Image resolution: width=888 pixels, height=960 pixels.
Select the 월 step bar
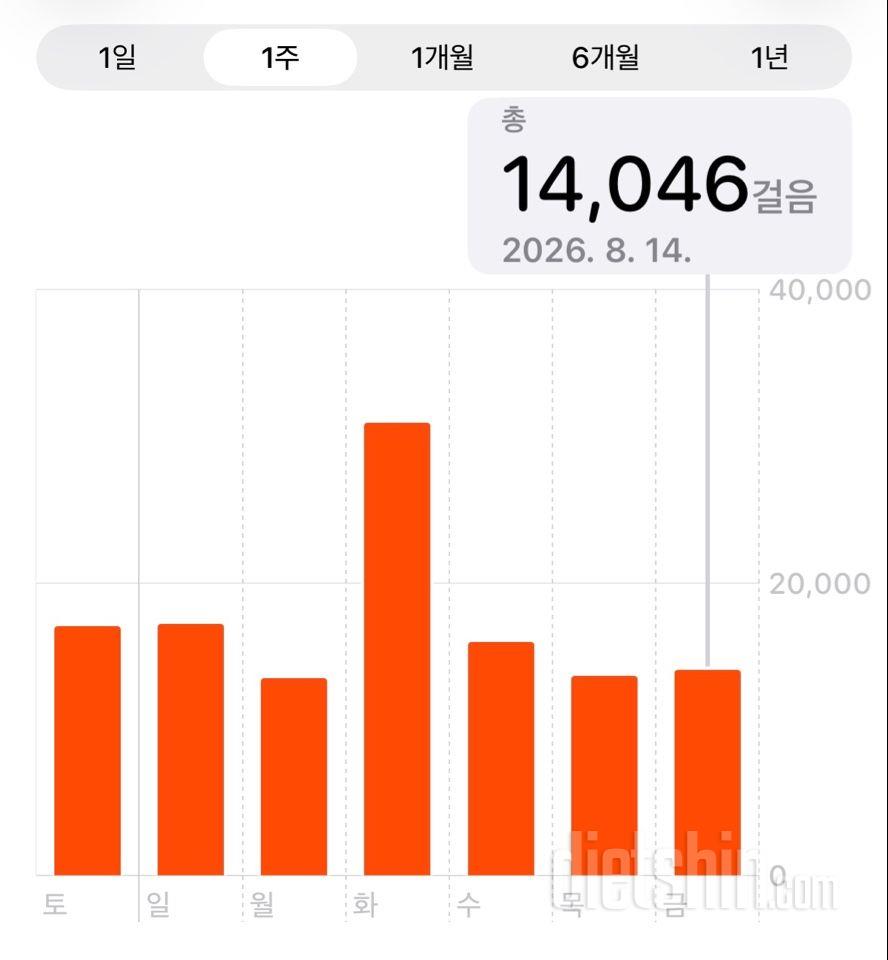(294, 777)
